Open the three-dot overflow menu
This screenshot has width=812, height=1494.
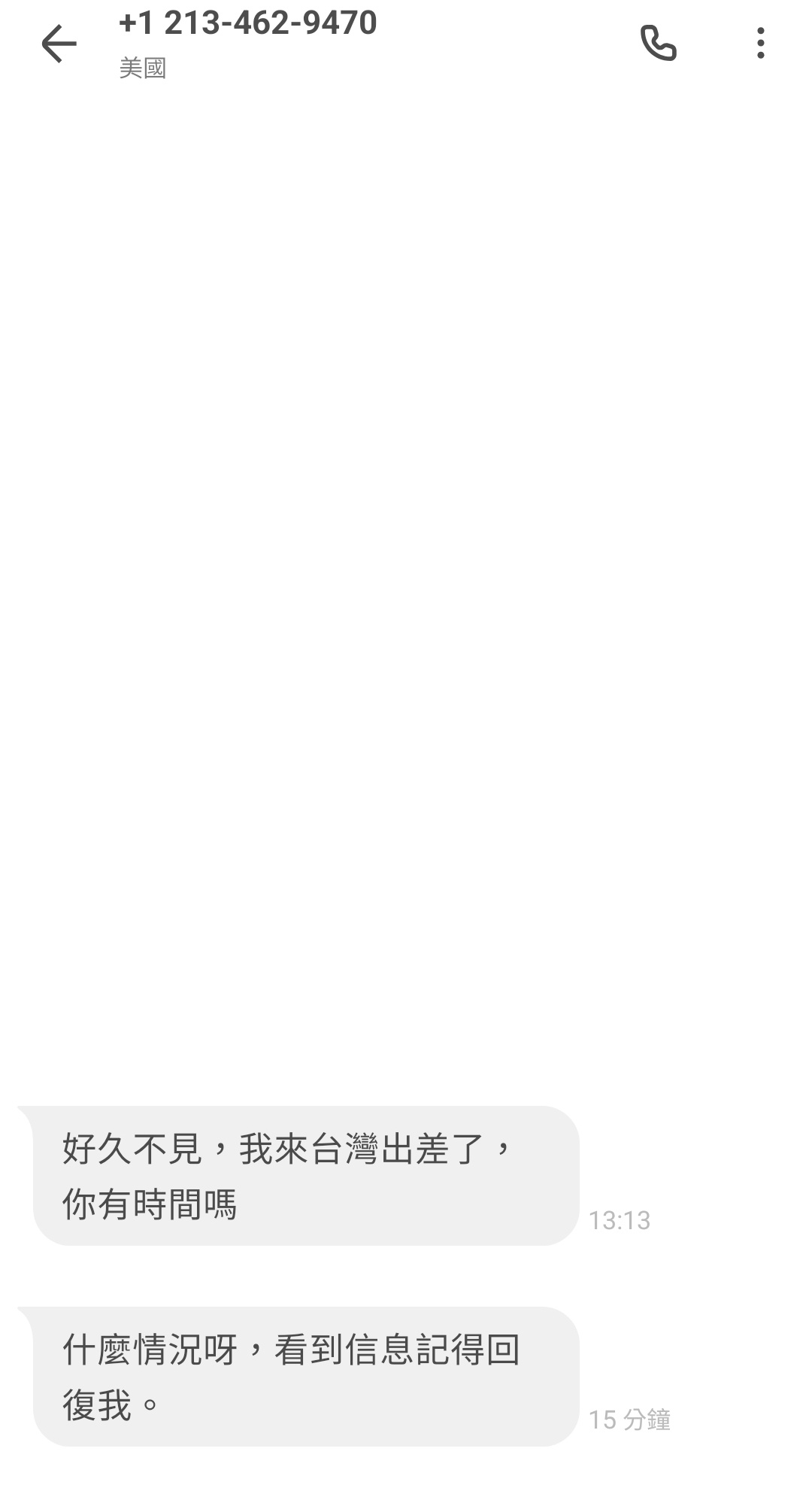point(761,43)
